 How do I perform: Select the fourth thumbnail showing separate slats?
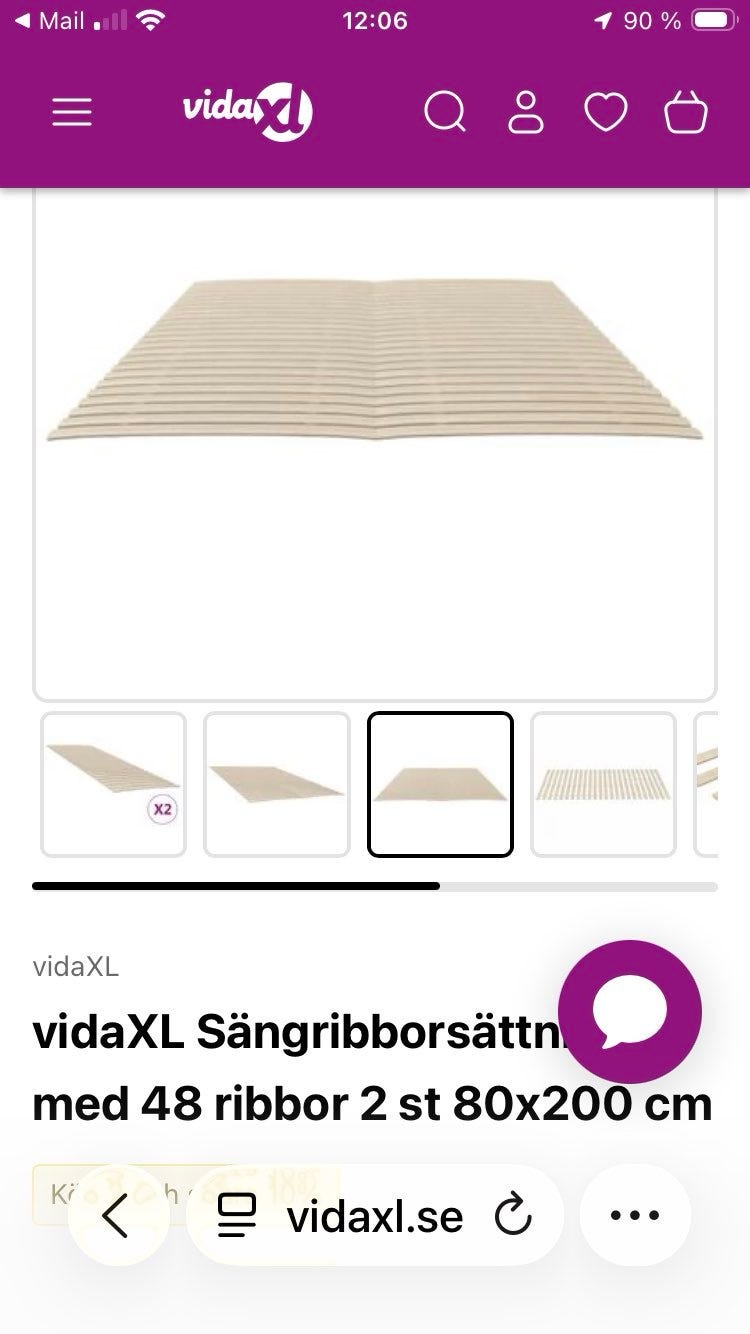click(604, 785)
